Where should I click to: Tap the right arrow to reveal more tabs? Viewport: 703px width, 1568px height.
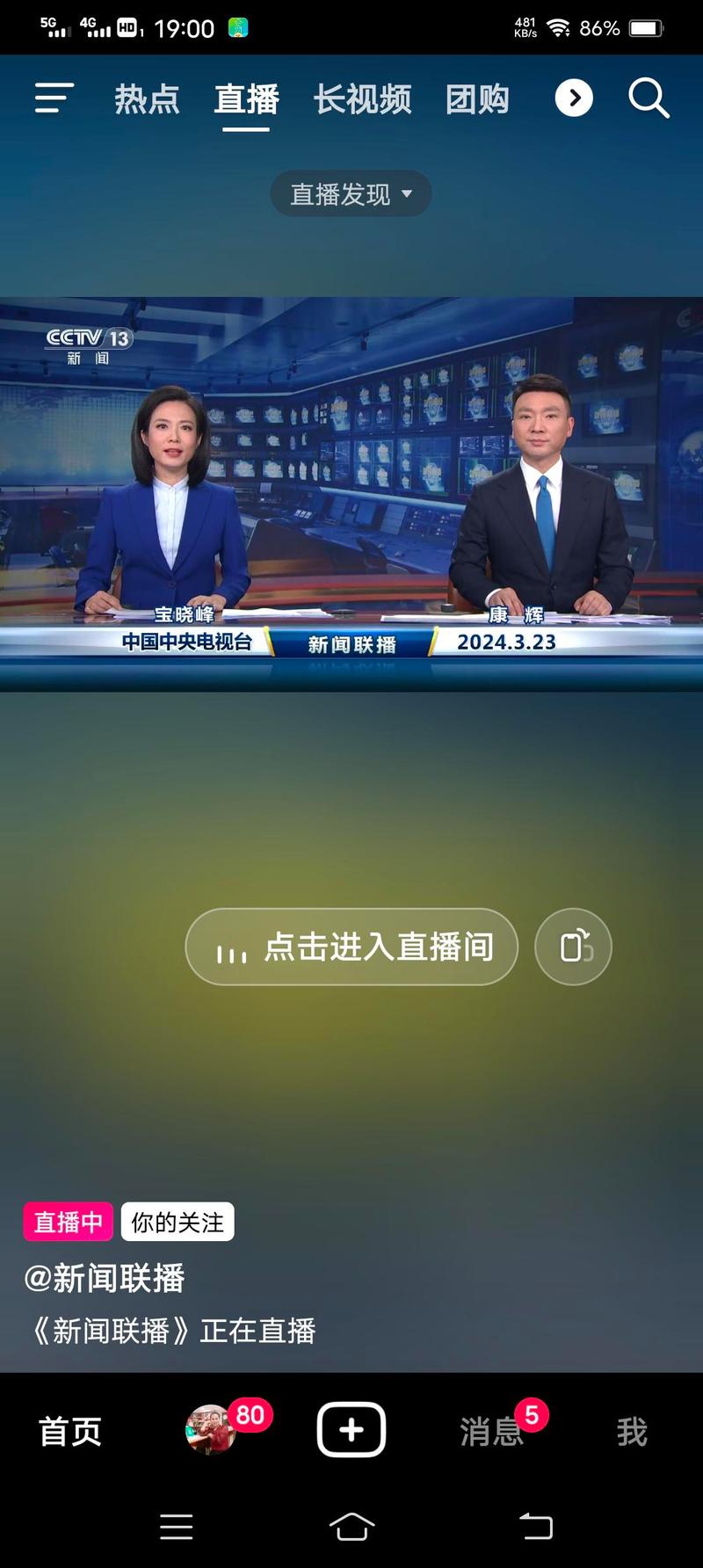coord(574,98)
